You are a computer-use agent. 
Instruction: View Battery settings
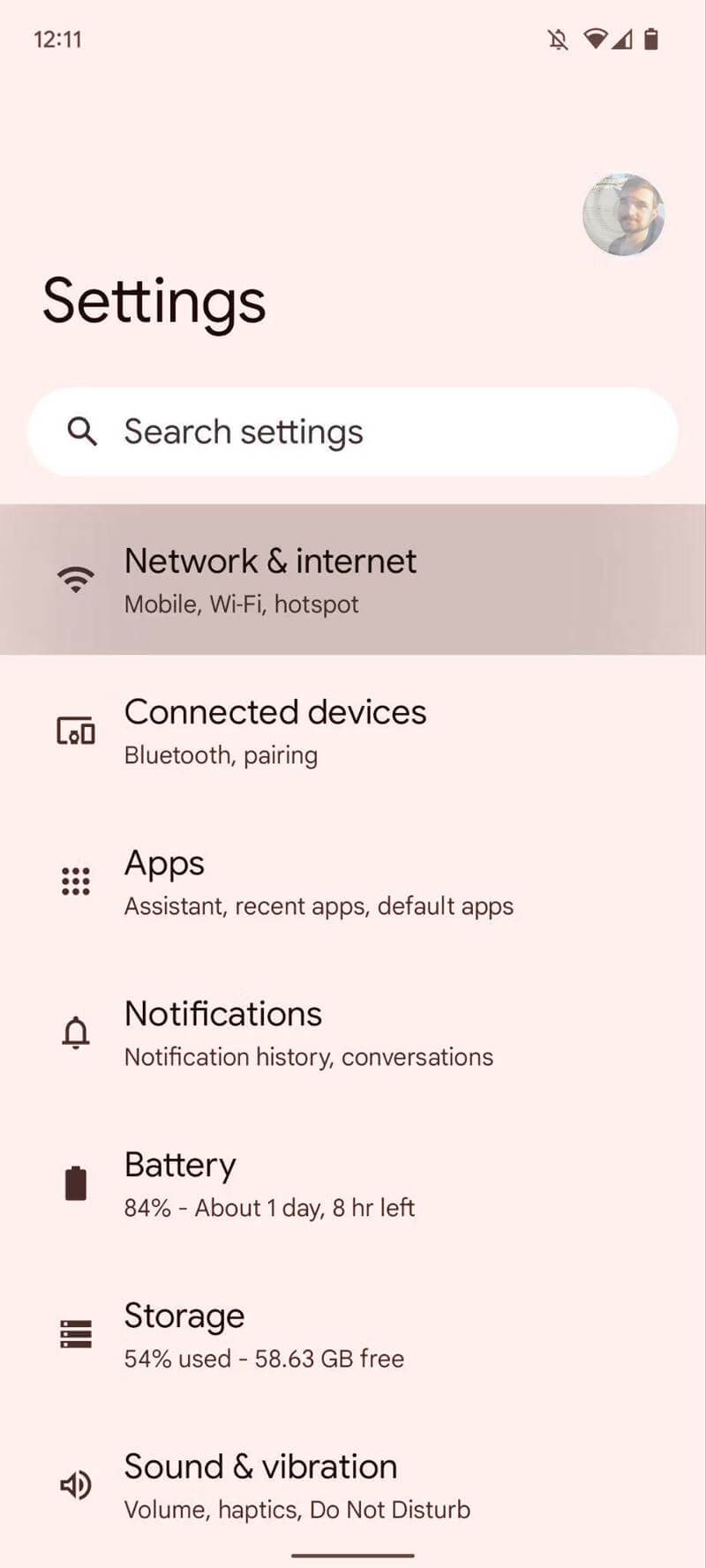pyautogui.click(x=353, y=1183)
